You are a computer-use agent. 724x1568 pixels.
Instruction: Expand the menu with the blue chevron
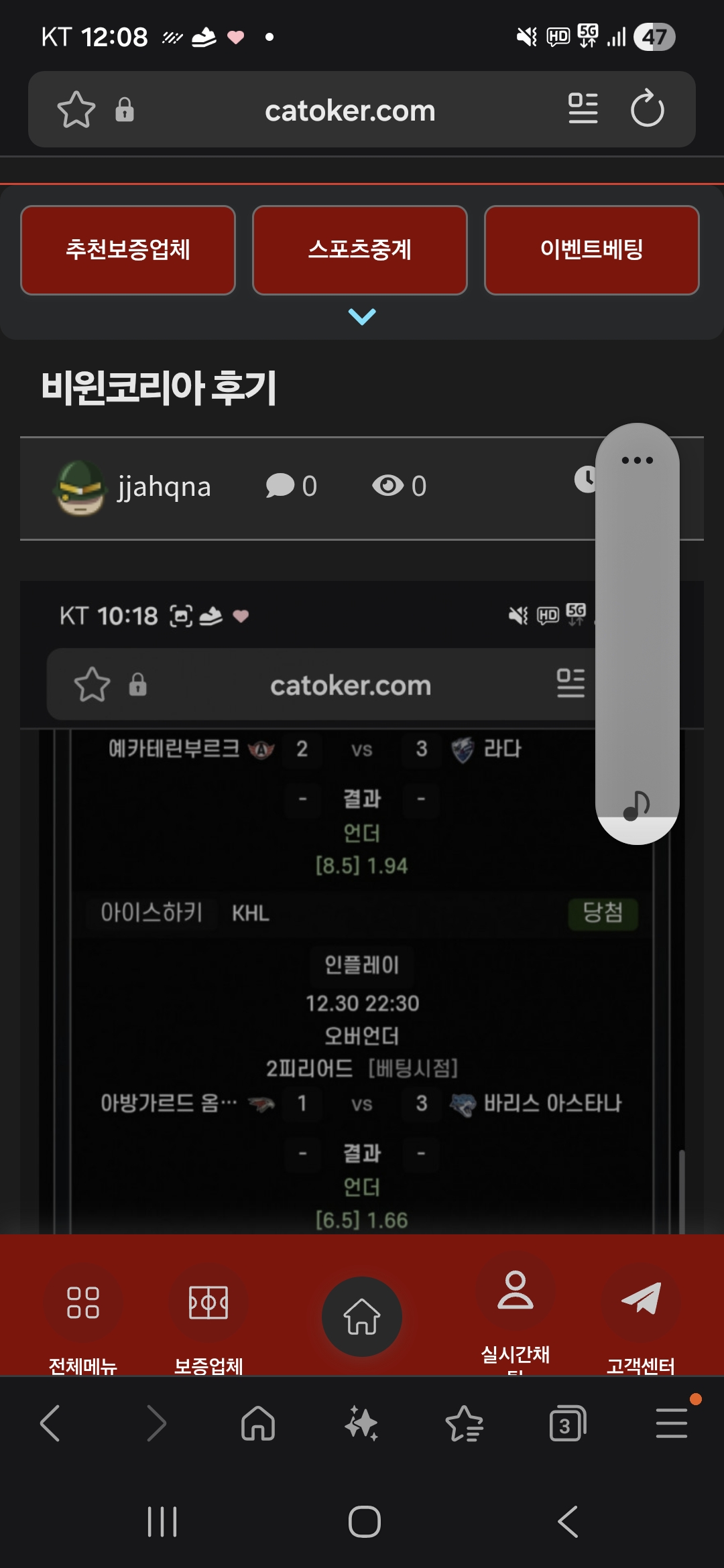(362, 316)
